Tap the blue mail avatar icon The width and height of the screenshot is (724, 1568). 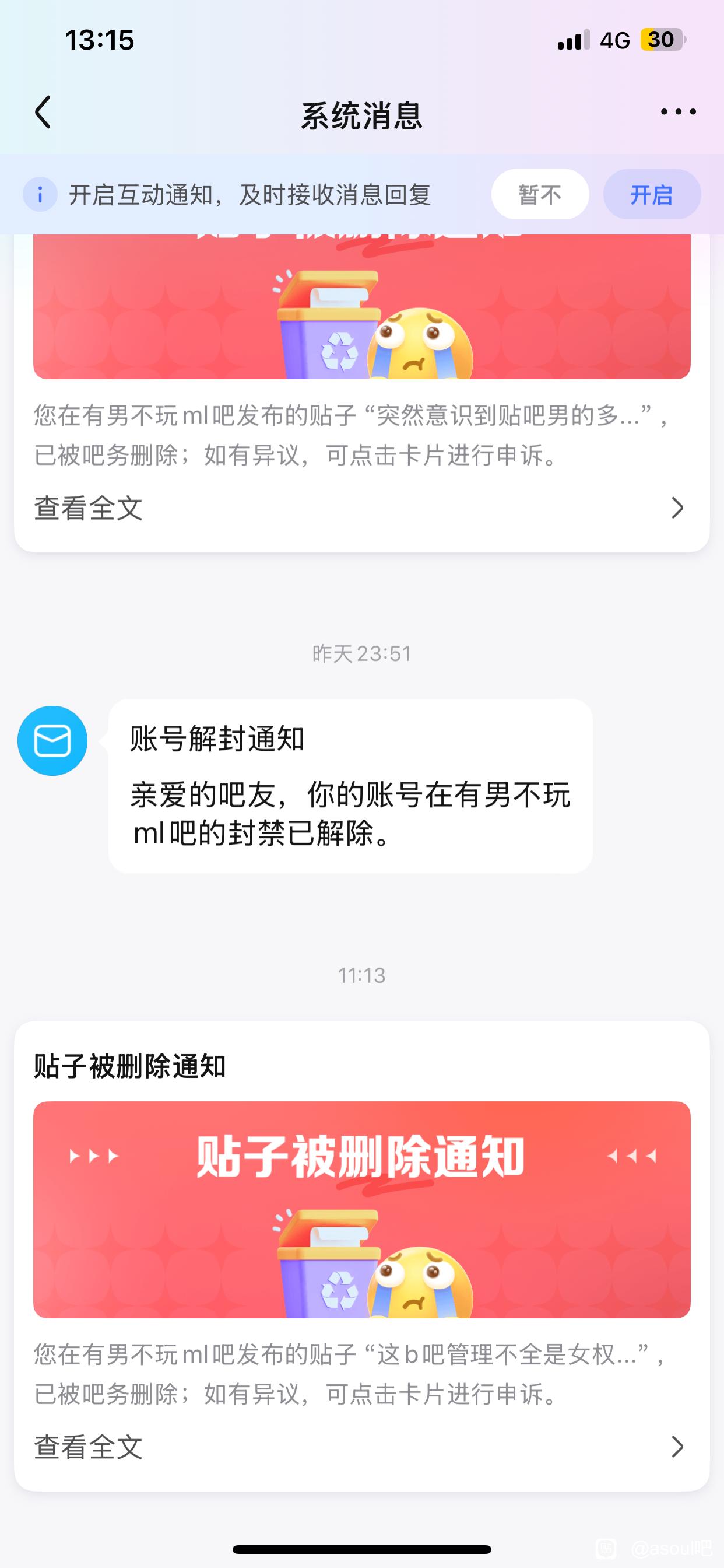tap(52, 741)
